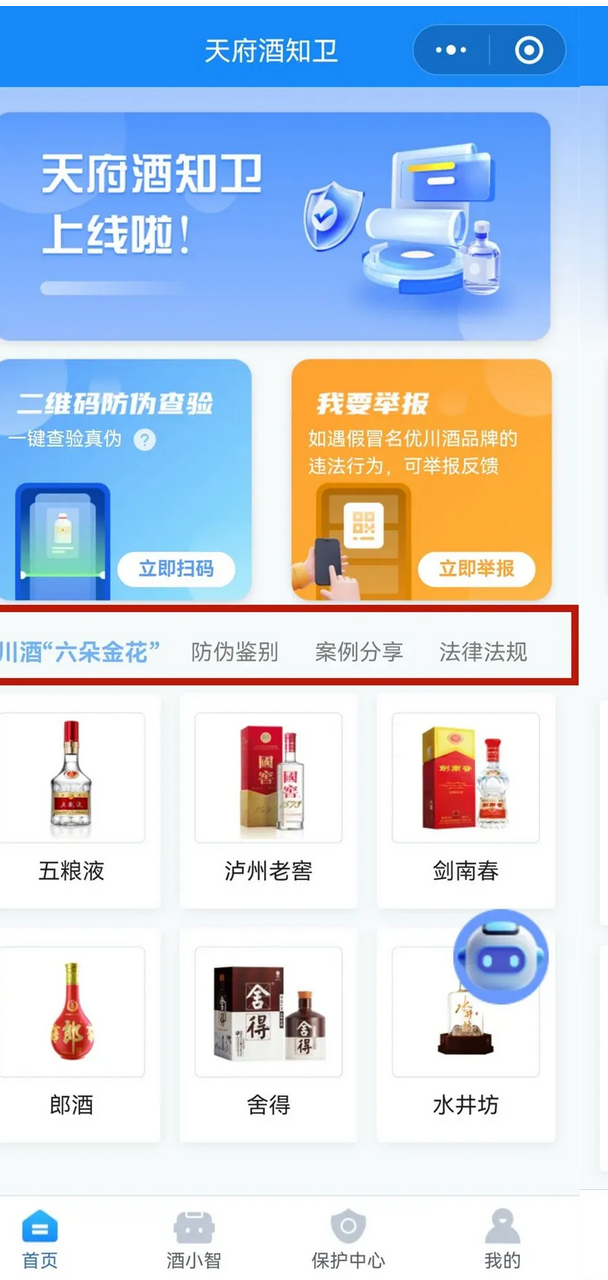Switch to the 保护中心 tab
The image size is (608, 1280).
(x=348, y=1240)
